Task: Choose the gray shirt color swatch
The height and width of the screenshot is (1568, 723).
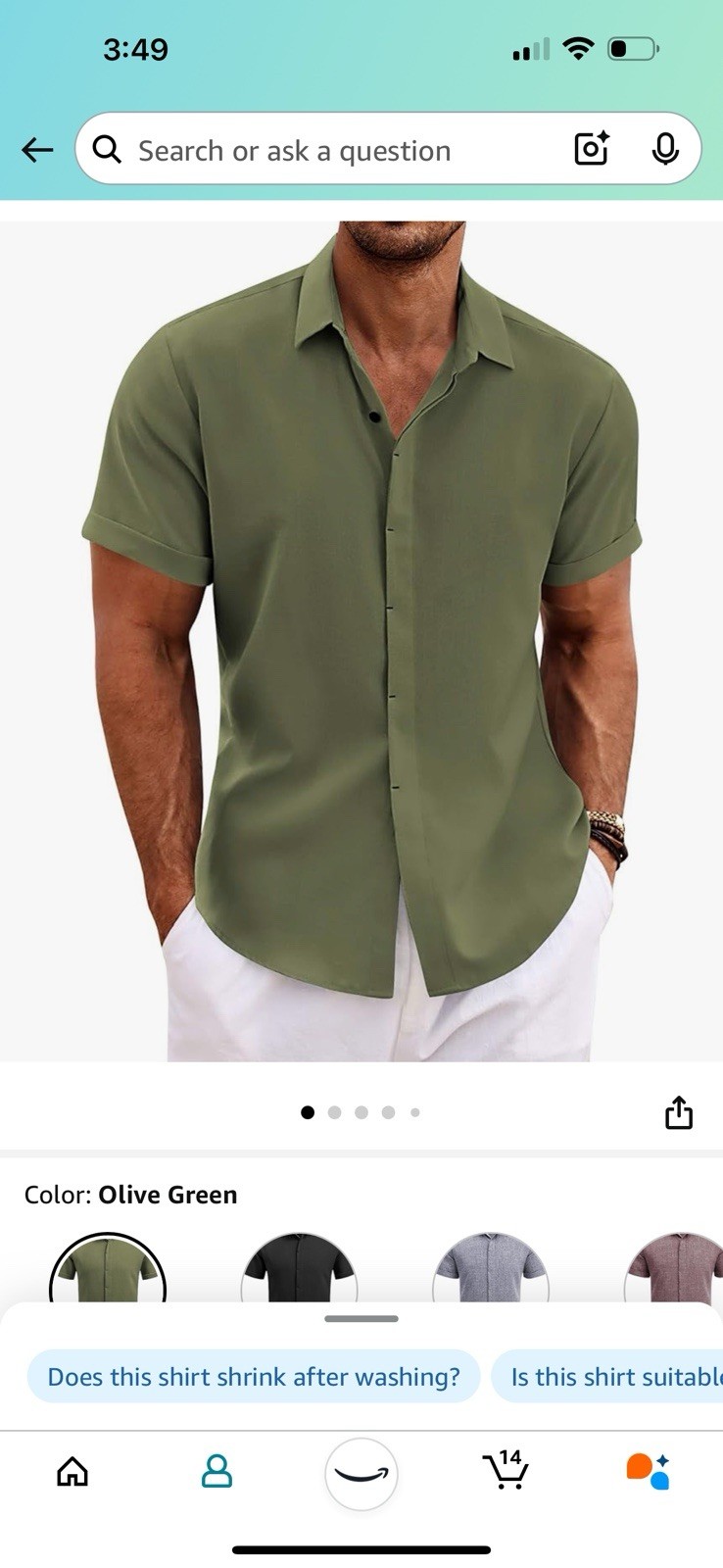Action: click(x=490, y=1269)
